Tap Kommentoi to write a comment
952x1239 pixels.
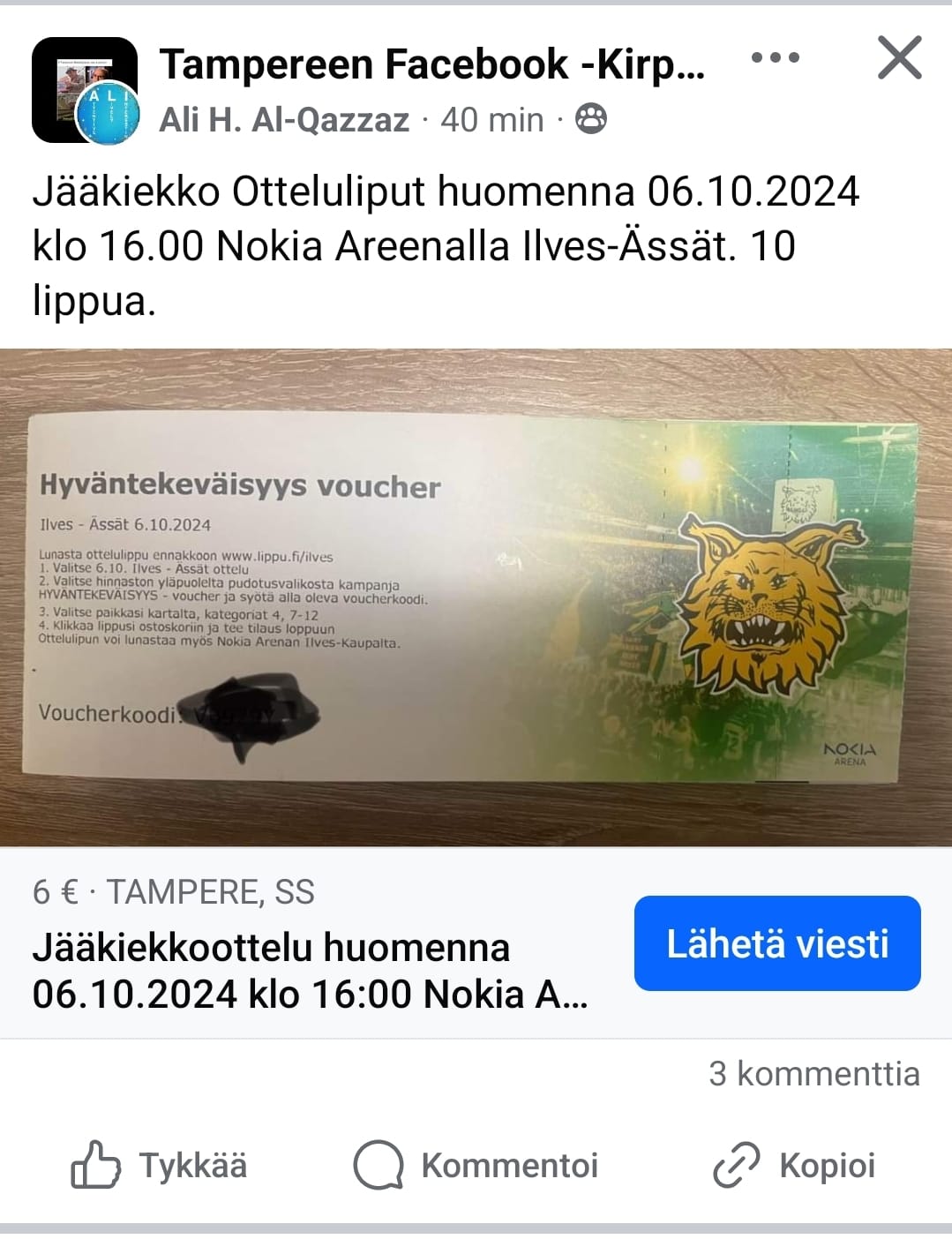pos(476,1165)
